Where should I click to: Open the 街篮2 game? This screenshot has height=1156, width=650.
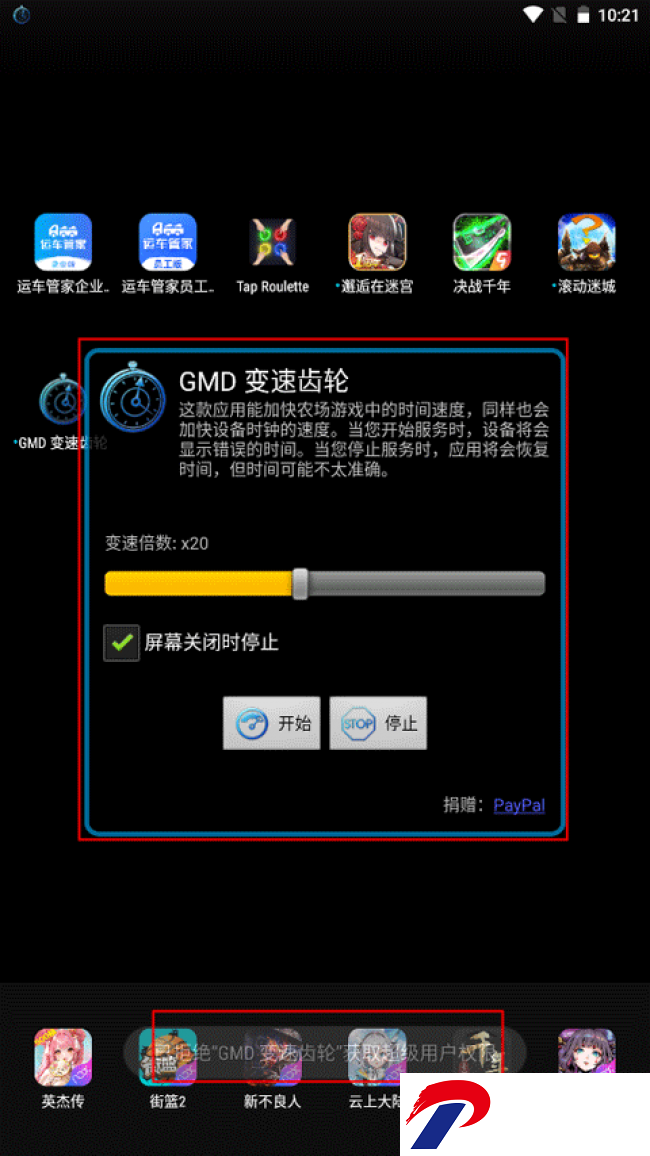coord(168,1058)
